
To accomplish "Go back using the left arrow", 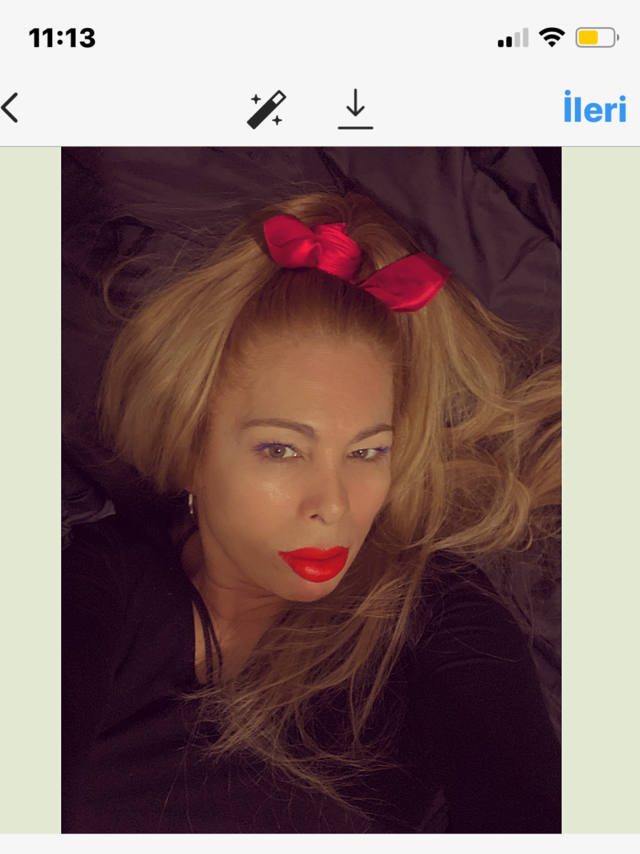I will click(x=11, y=108).
